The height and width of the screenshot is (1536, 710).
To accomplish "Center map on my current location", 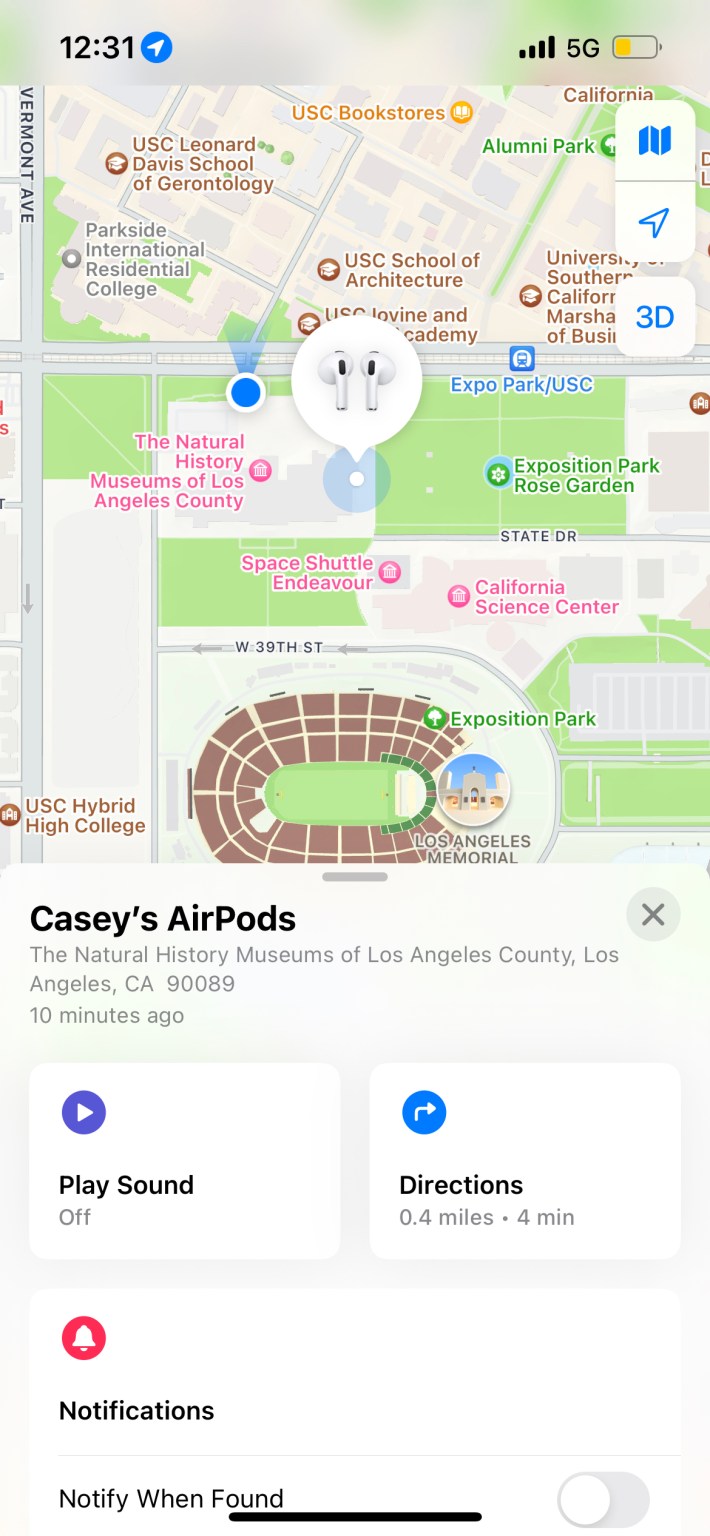I will [x=654, y=222].
